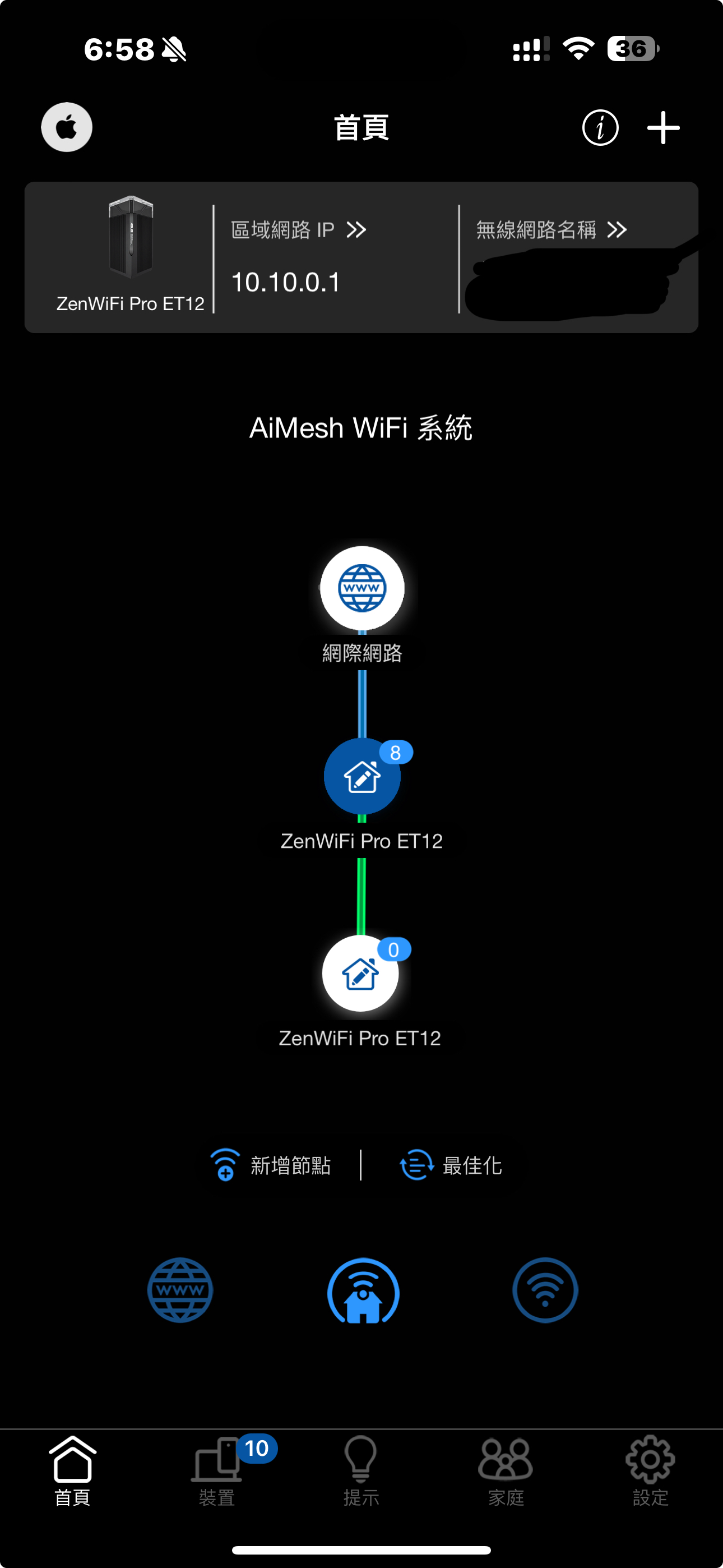Open the 設定 settings tab
Viewport: 723px width, 1568px height.
(650, 1470)
